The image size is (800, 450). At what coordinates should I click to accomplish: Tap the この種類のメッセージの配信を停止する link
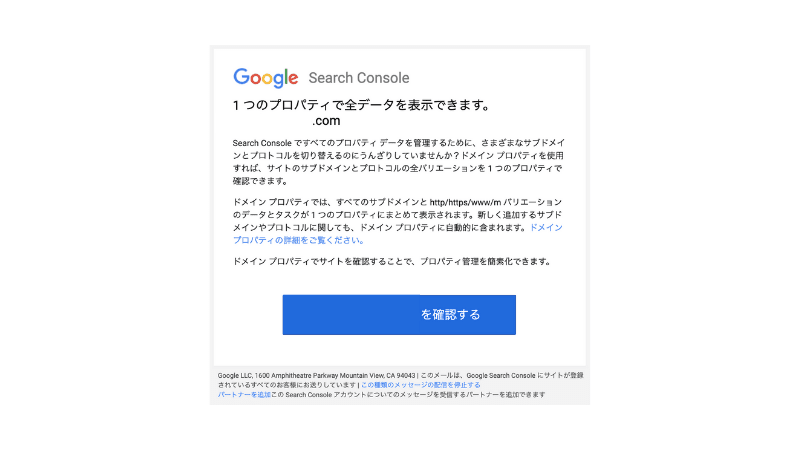click(x=420, y=384)
